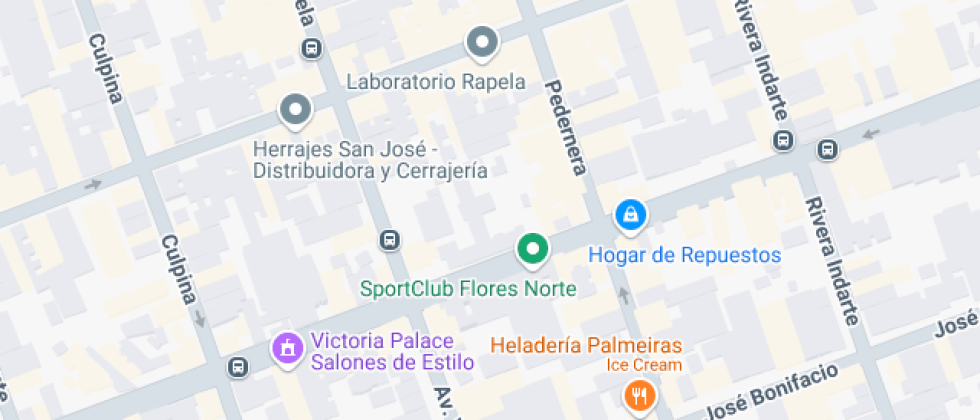Open the Hogar de Repuestos shopping marker
The width and height of the screenshot is (980, 420).
click(631, 214)
